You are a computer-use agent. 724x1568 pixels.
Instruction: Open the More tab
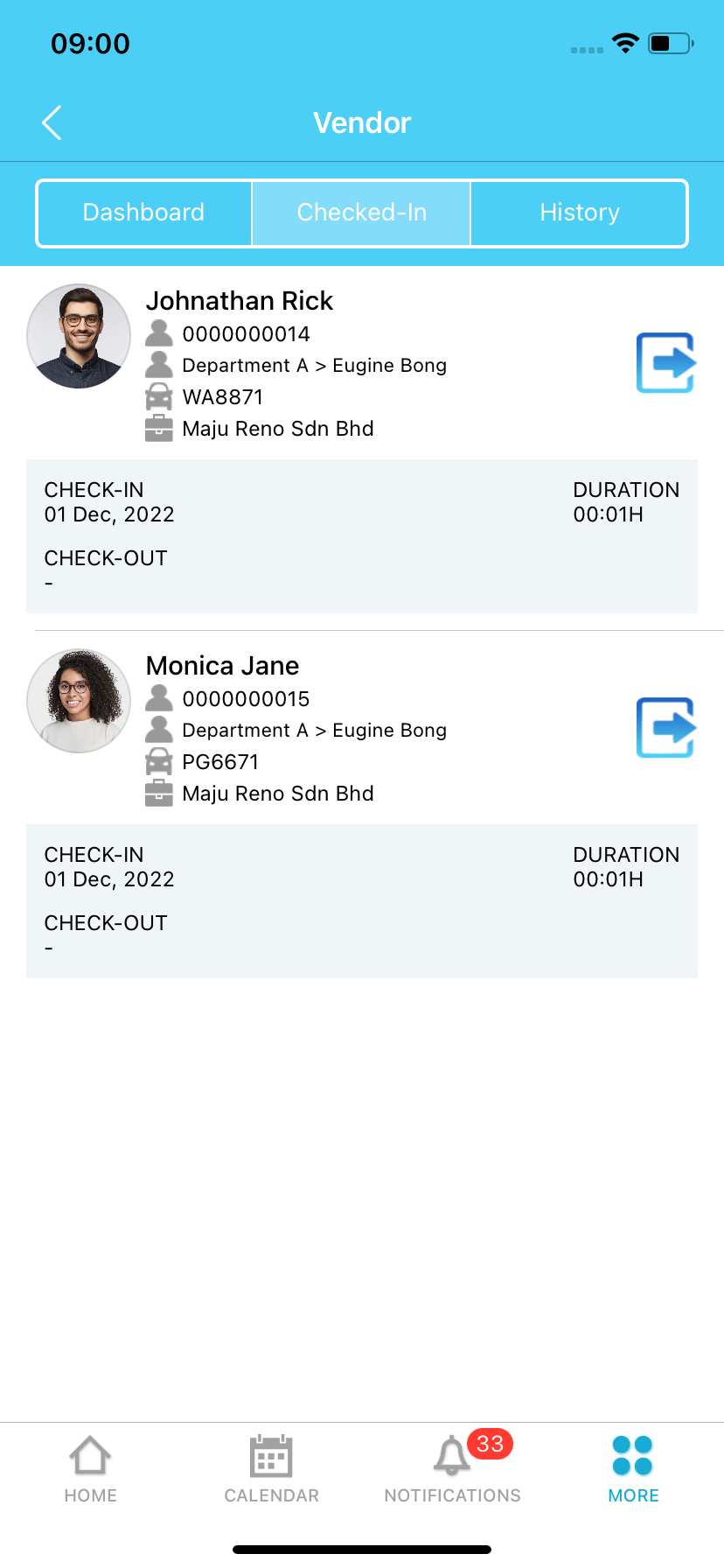[634, 1470]
